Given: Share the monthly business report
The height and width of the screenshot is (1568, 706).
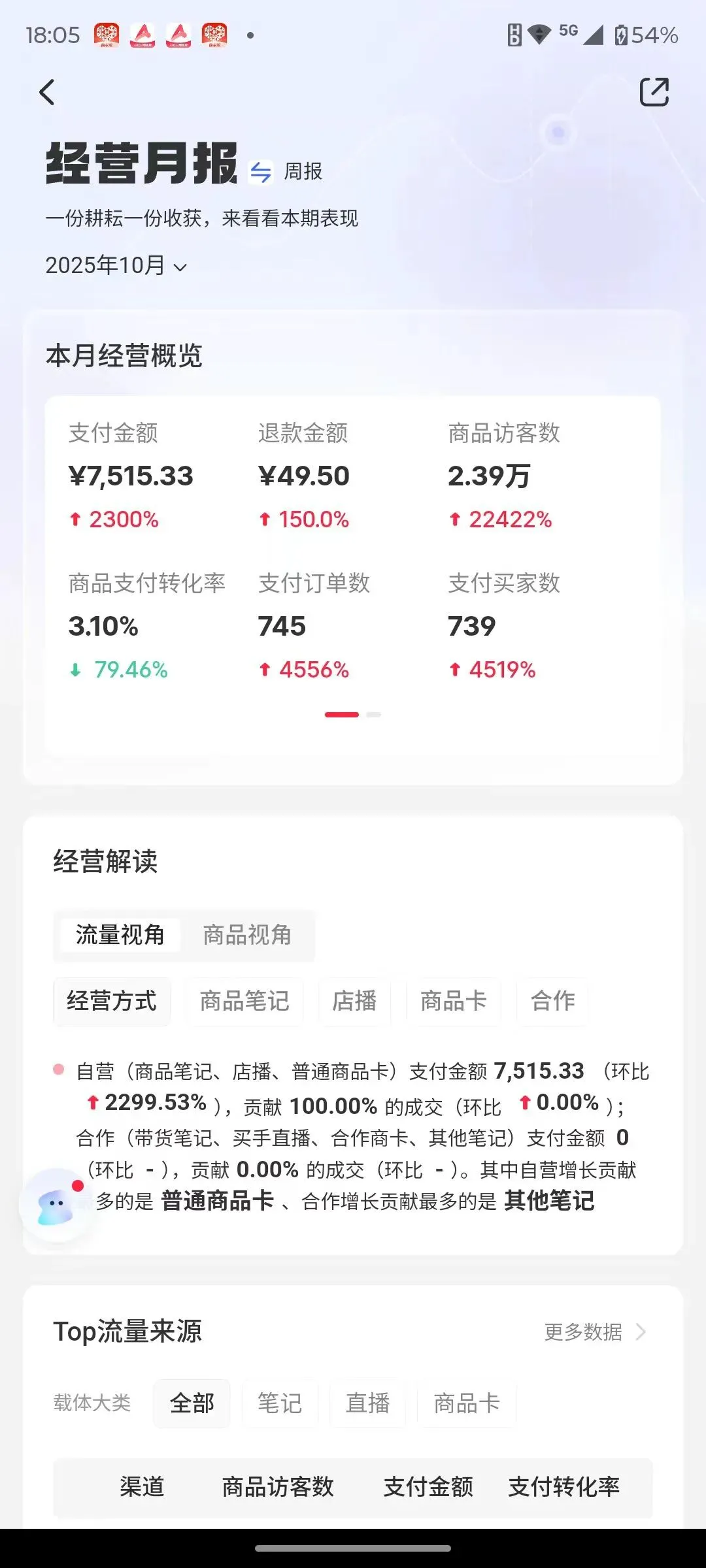Looking at the screenshot, I should click(x=654, y=91).
